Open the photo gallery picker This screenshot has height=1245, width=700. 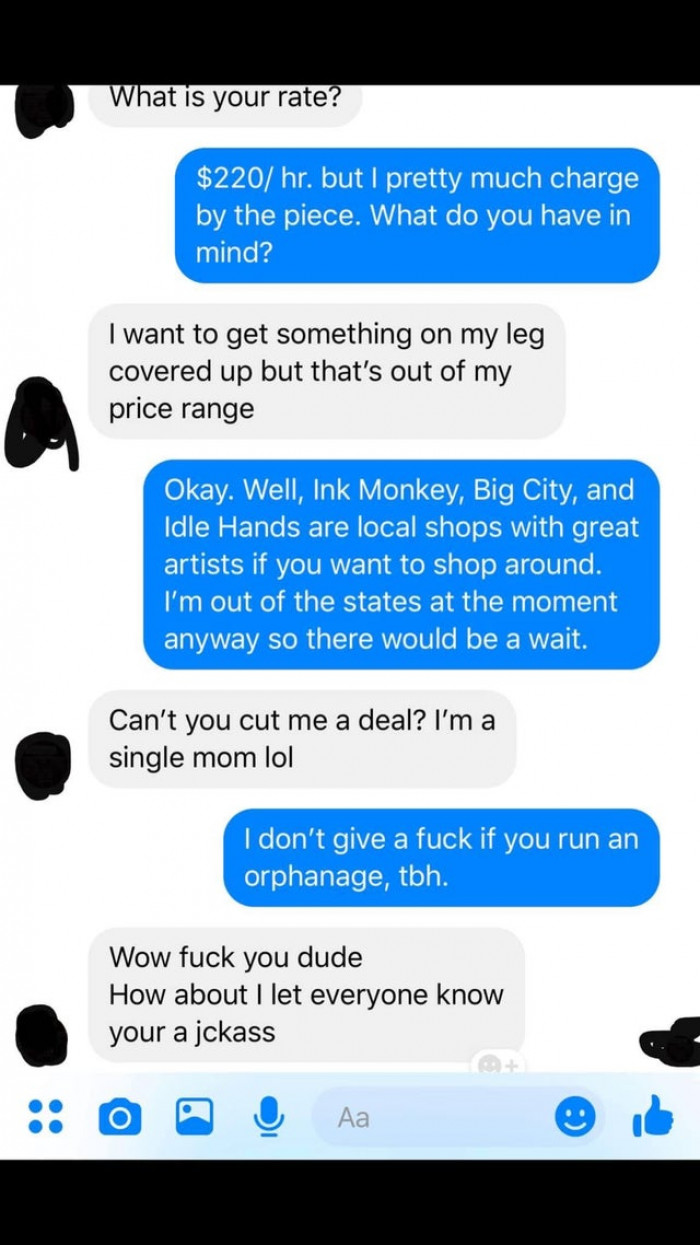pyautogui.click(x=194, y=1117)
